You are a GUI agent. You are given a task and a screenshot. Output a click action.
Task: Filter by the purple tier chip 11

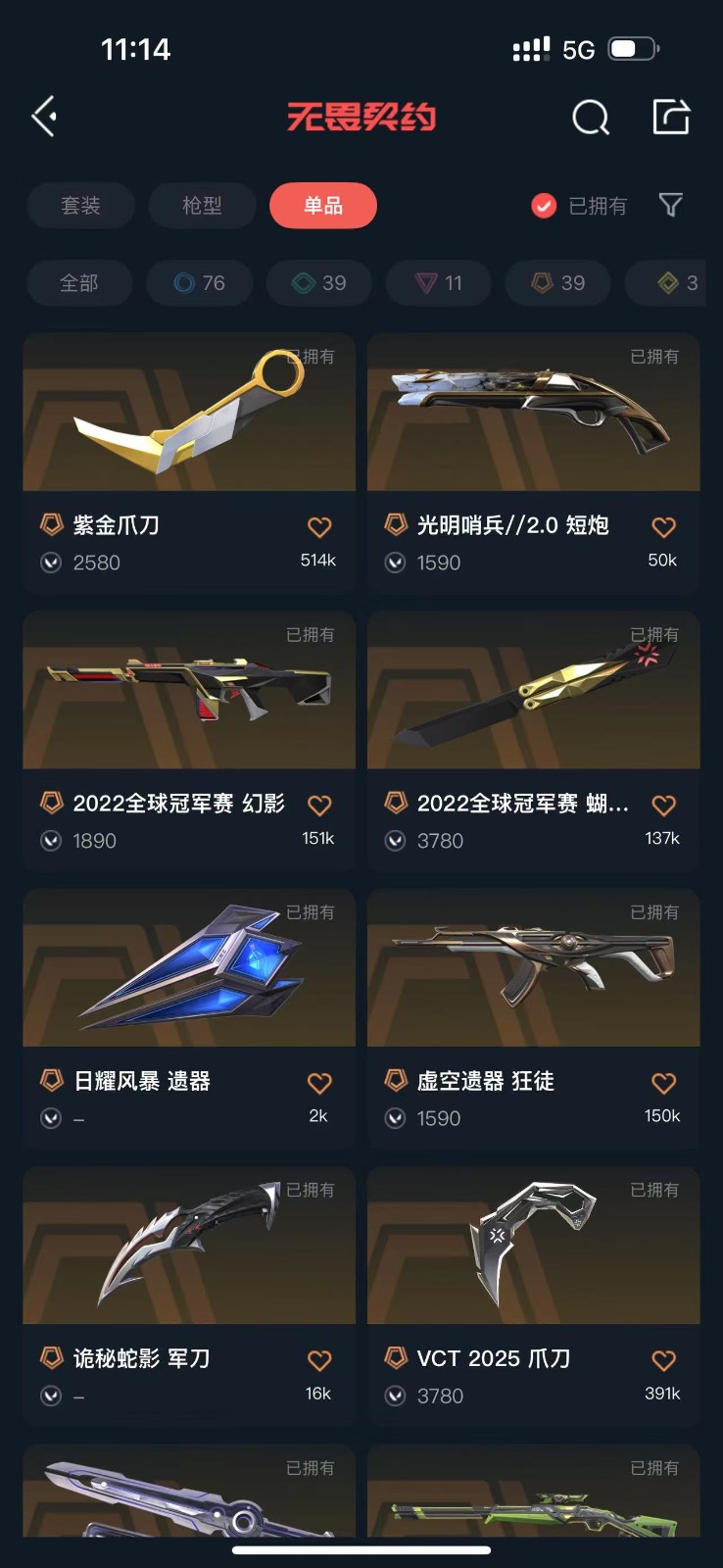tap(439, 283)
